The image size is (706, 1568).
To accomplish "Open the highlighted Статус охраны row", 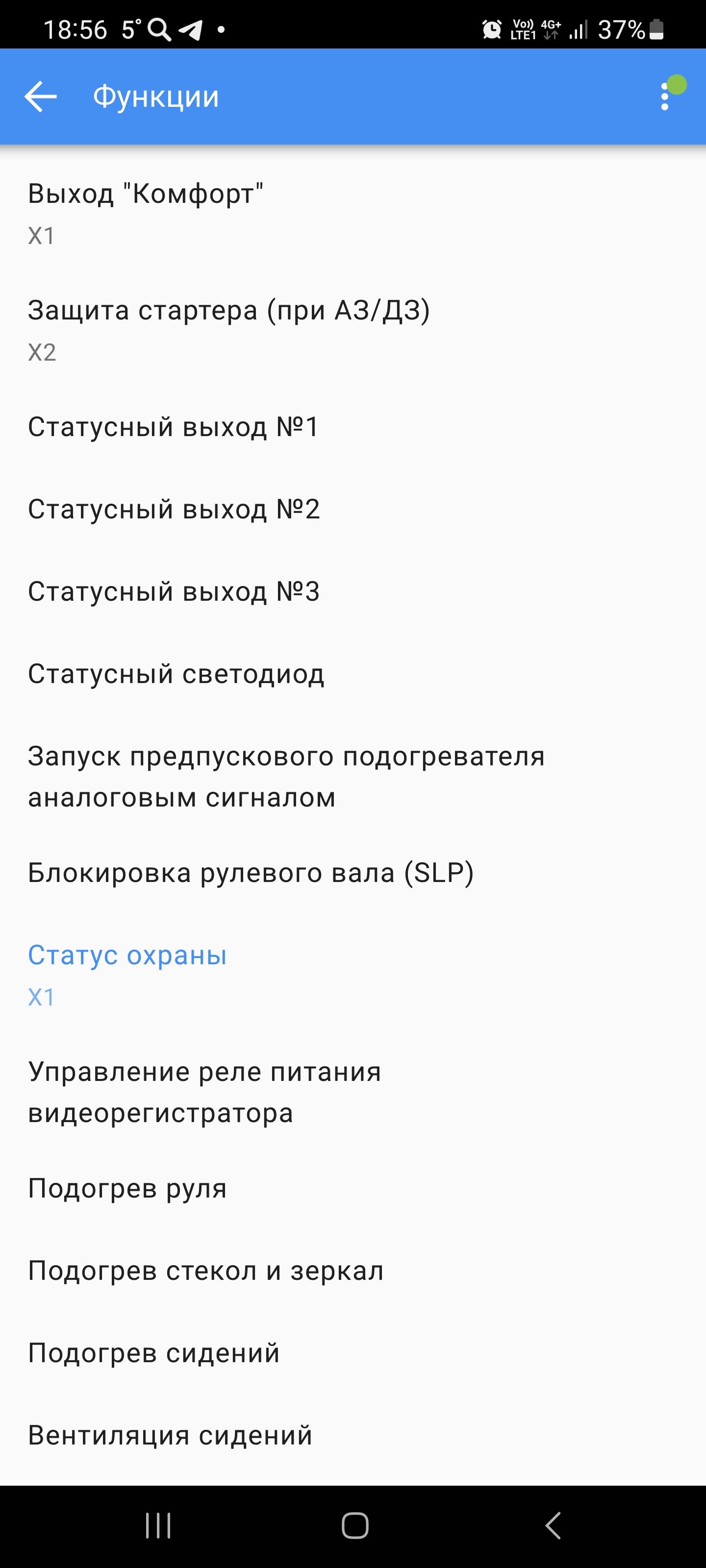I will [127, 975].
